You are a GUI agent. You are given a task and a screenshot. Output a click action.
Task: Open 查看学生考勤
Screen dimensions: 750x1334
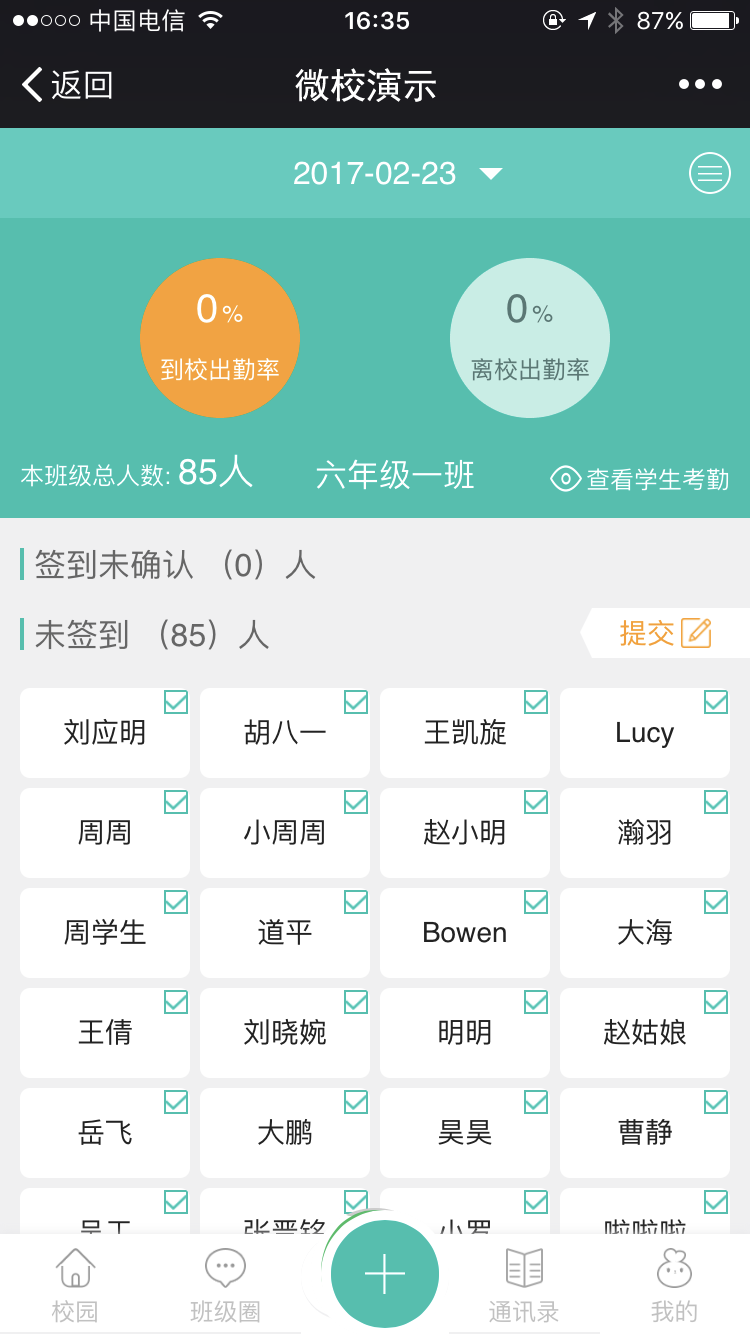point(640,479)
